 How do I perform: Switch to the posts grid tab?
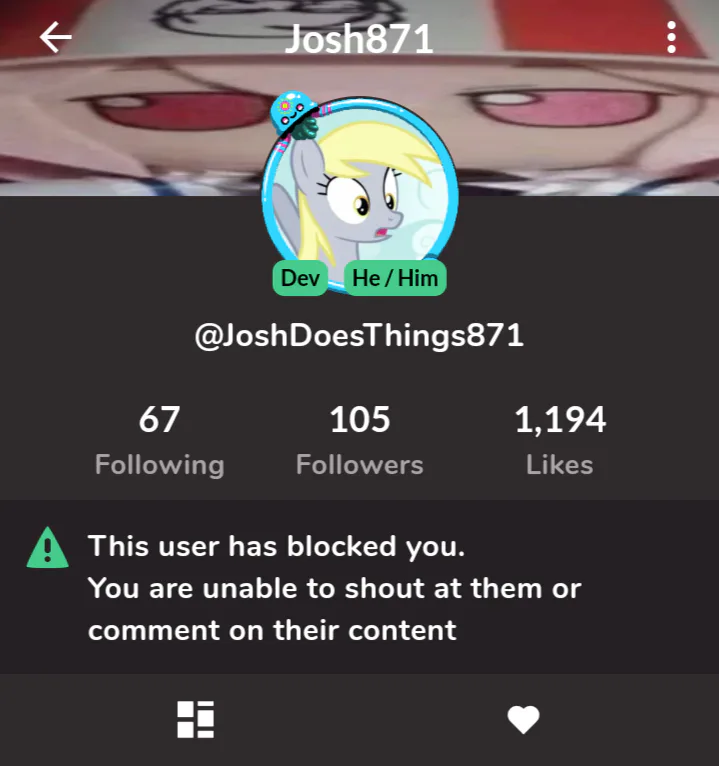click(x=195, y=719)
